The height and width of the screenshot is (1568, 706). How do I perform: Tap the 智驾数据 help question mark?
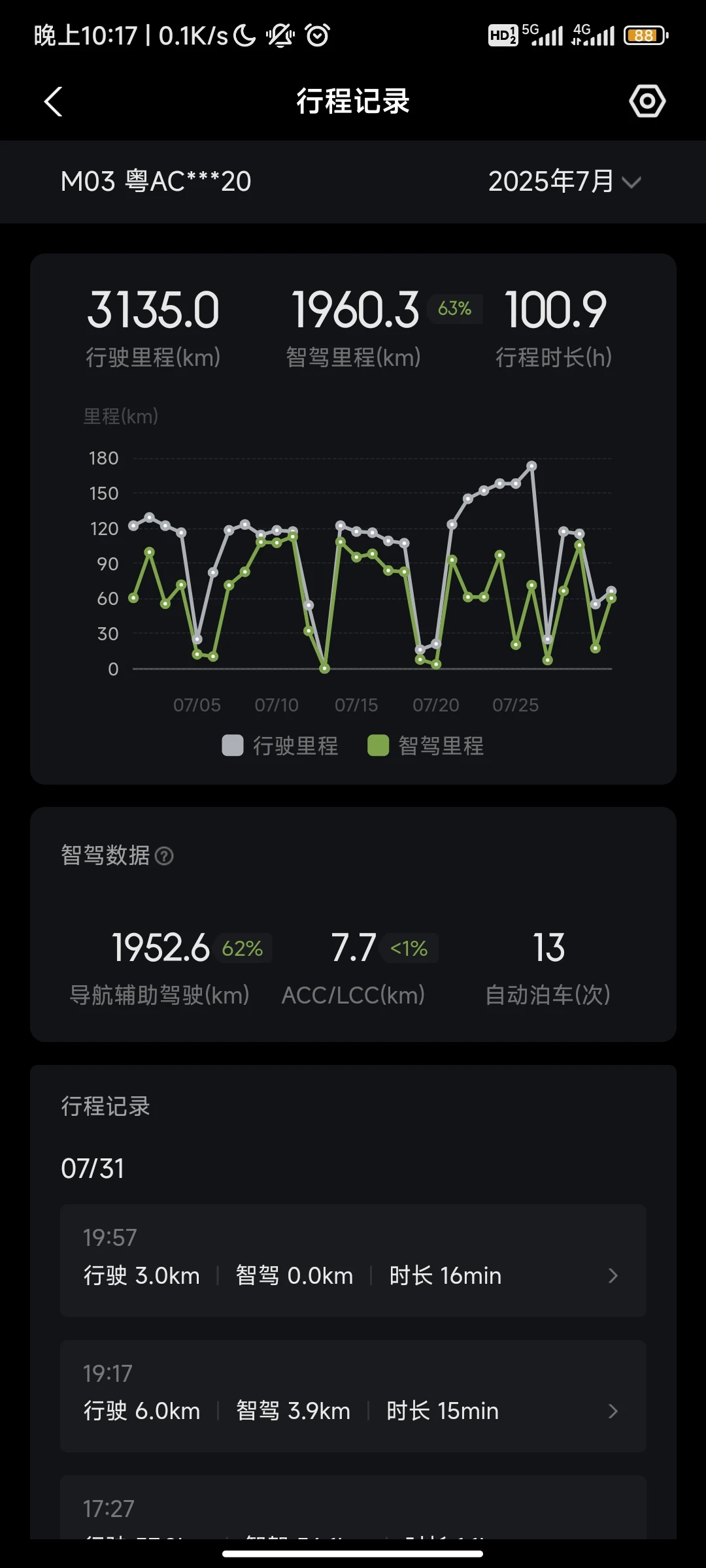point(164,856)
